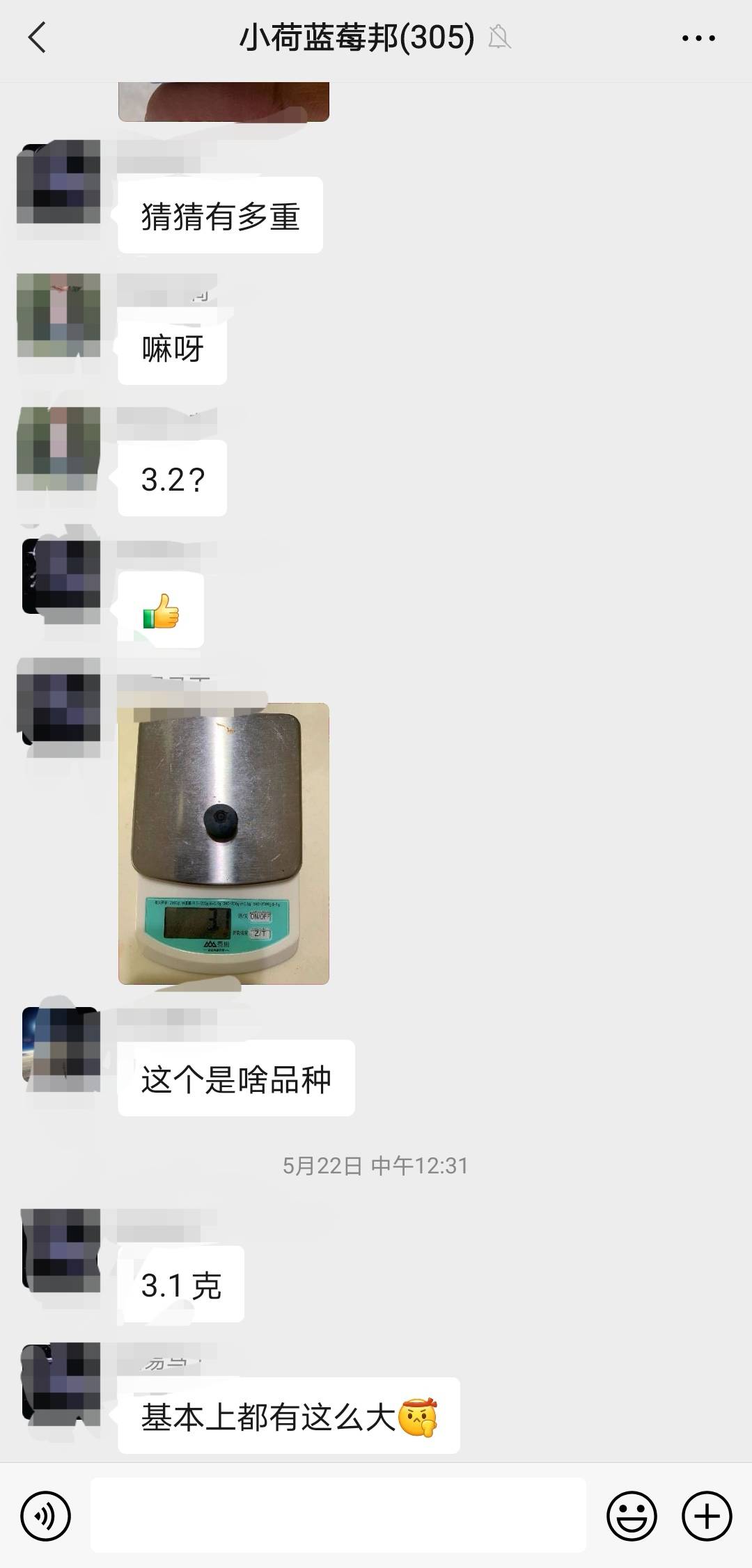
Task: View the kitchen scale photo full screen
Action: [224, 844]
